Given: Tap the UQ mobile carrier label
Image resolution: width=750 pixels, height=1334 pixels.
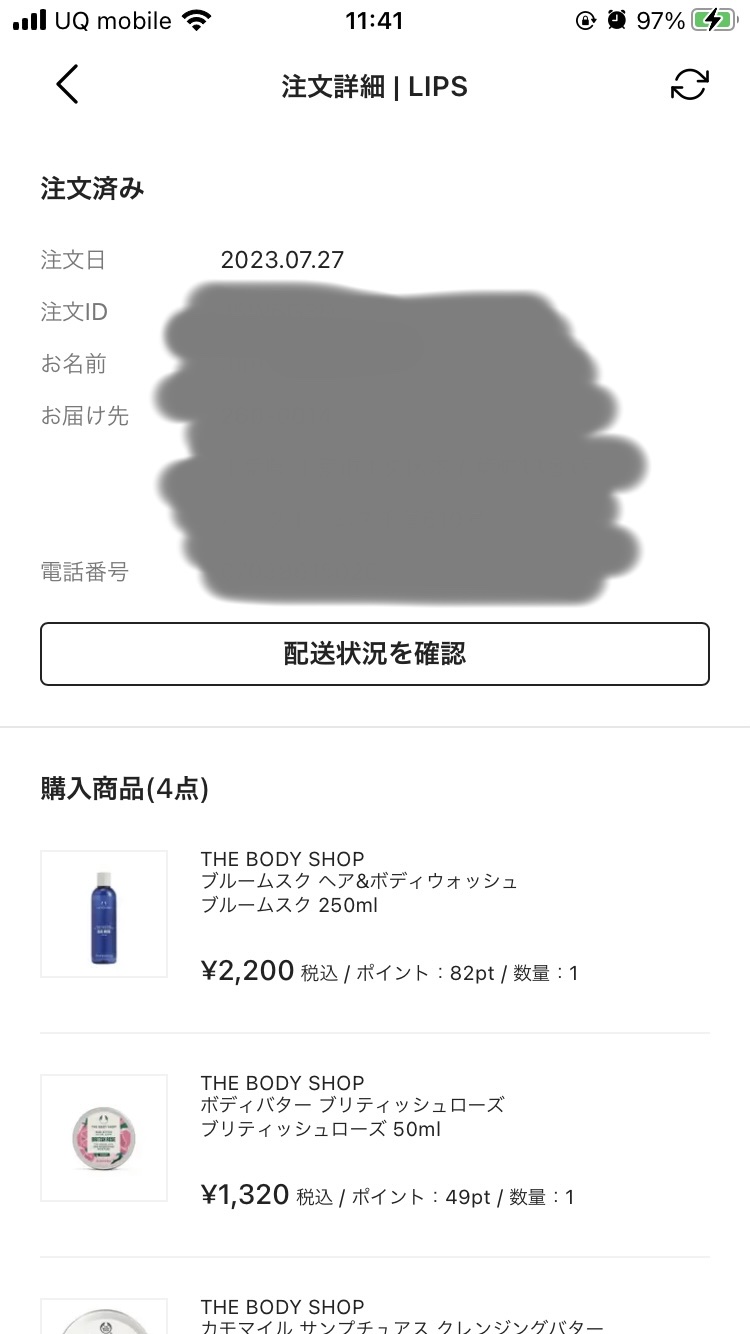Looking at the screenshot, I should (x=112, y=20).
